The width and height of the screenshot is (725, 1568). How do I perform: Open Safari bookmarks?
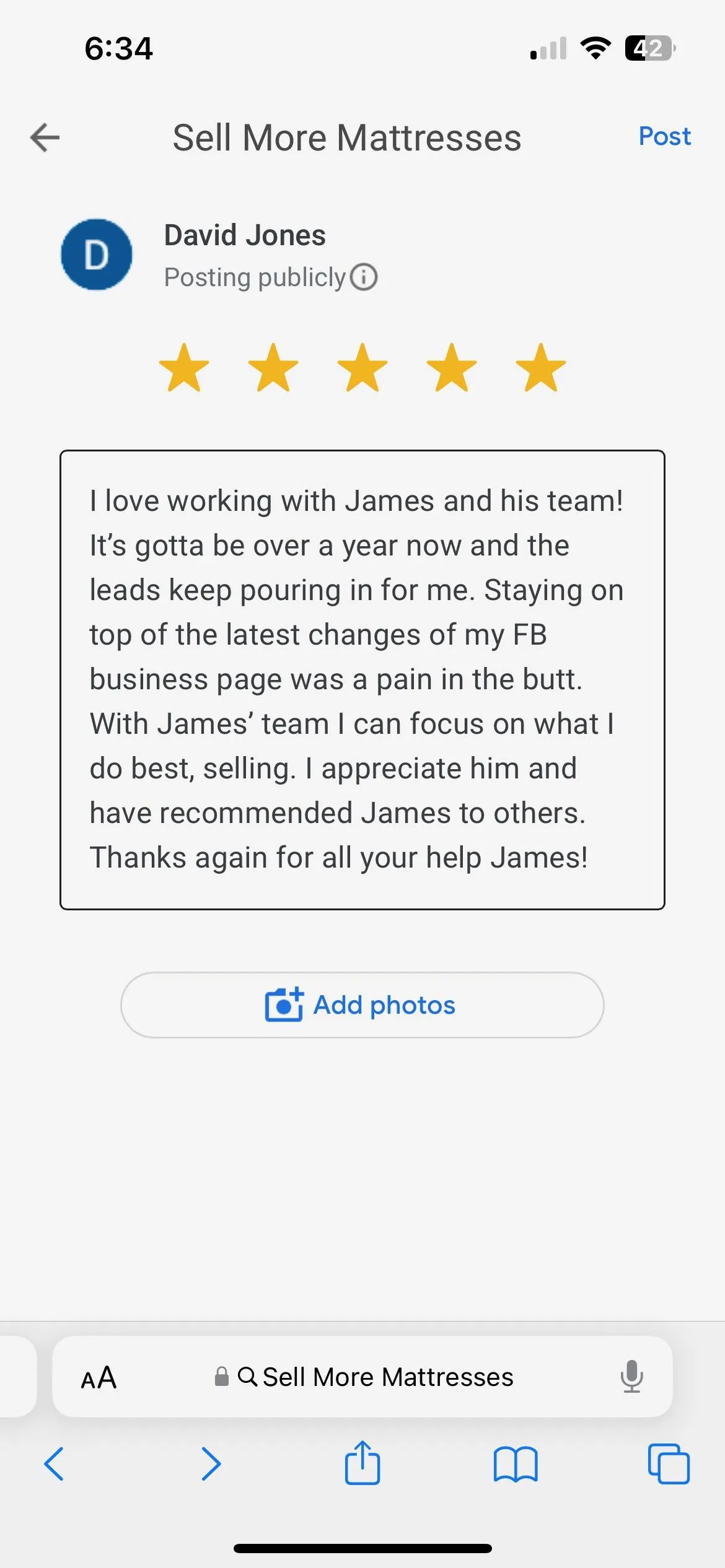point(516,1464)
